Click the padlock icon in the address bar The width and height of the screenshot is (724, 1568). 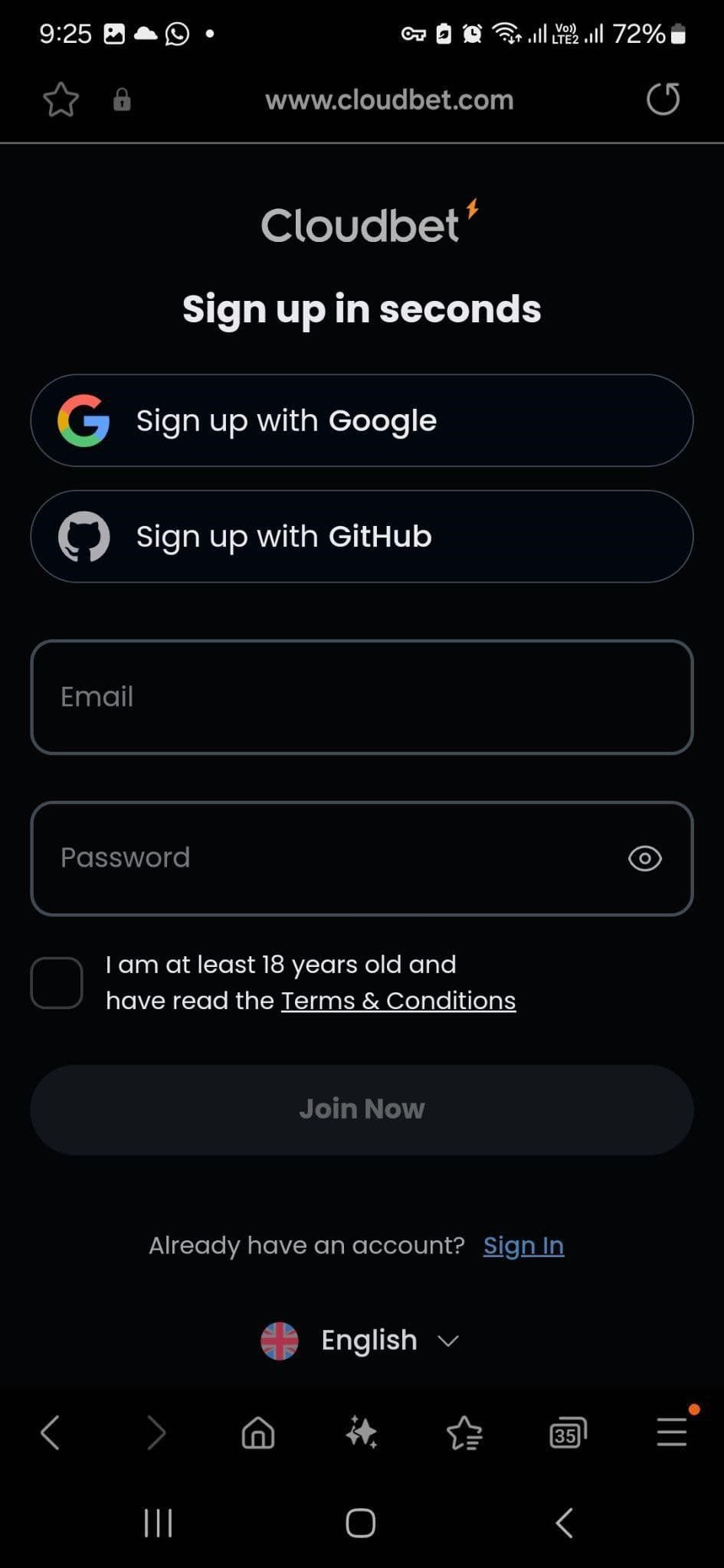click(123, 100)
